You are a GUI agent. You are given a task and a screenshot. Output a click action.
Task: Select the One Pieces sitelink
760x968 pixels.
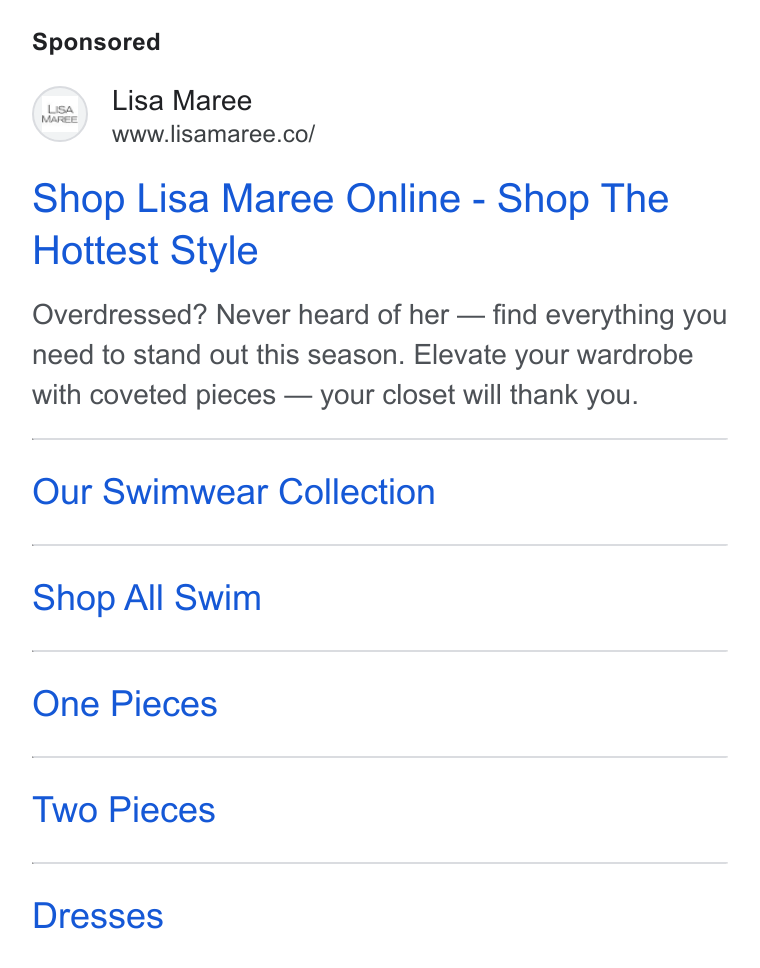[x=125, y=704]
